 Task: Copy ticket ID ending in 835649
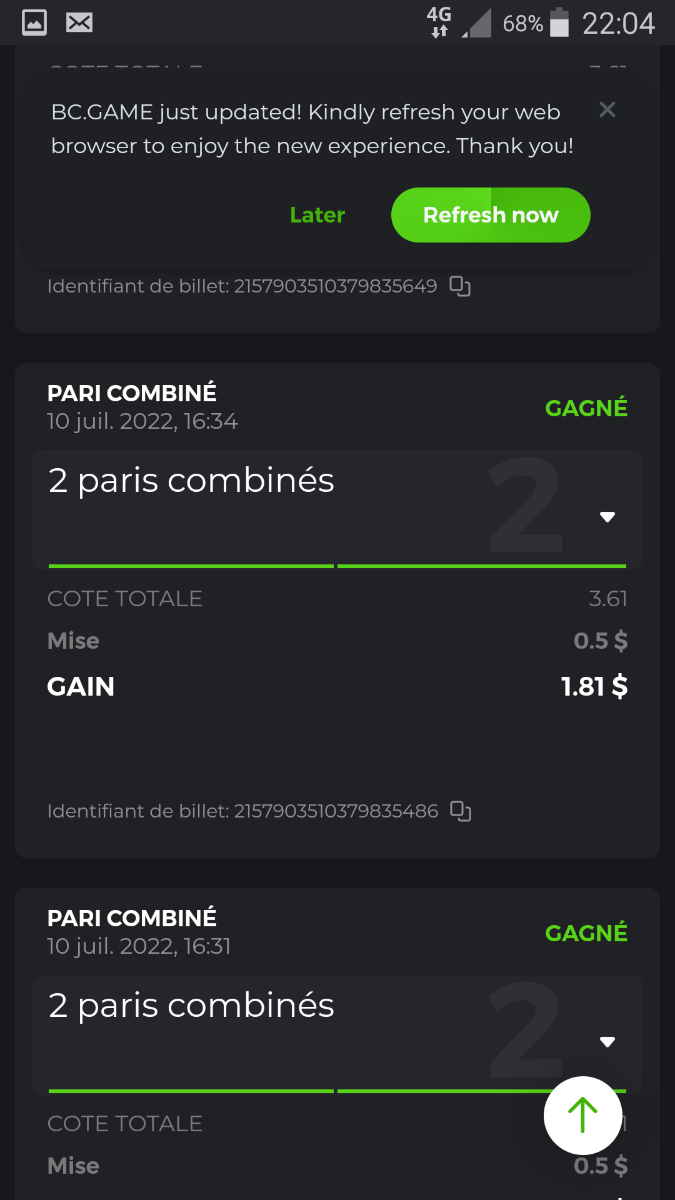coord(460,287)
